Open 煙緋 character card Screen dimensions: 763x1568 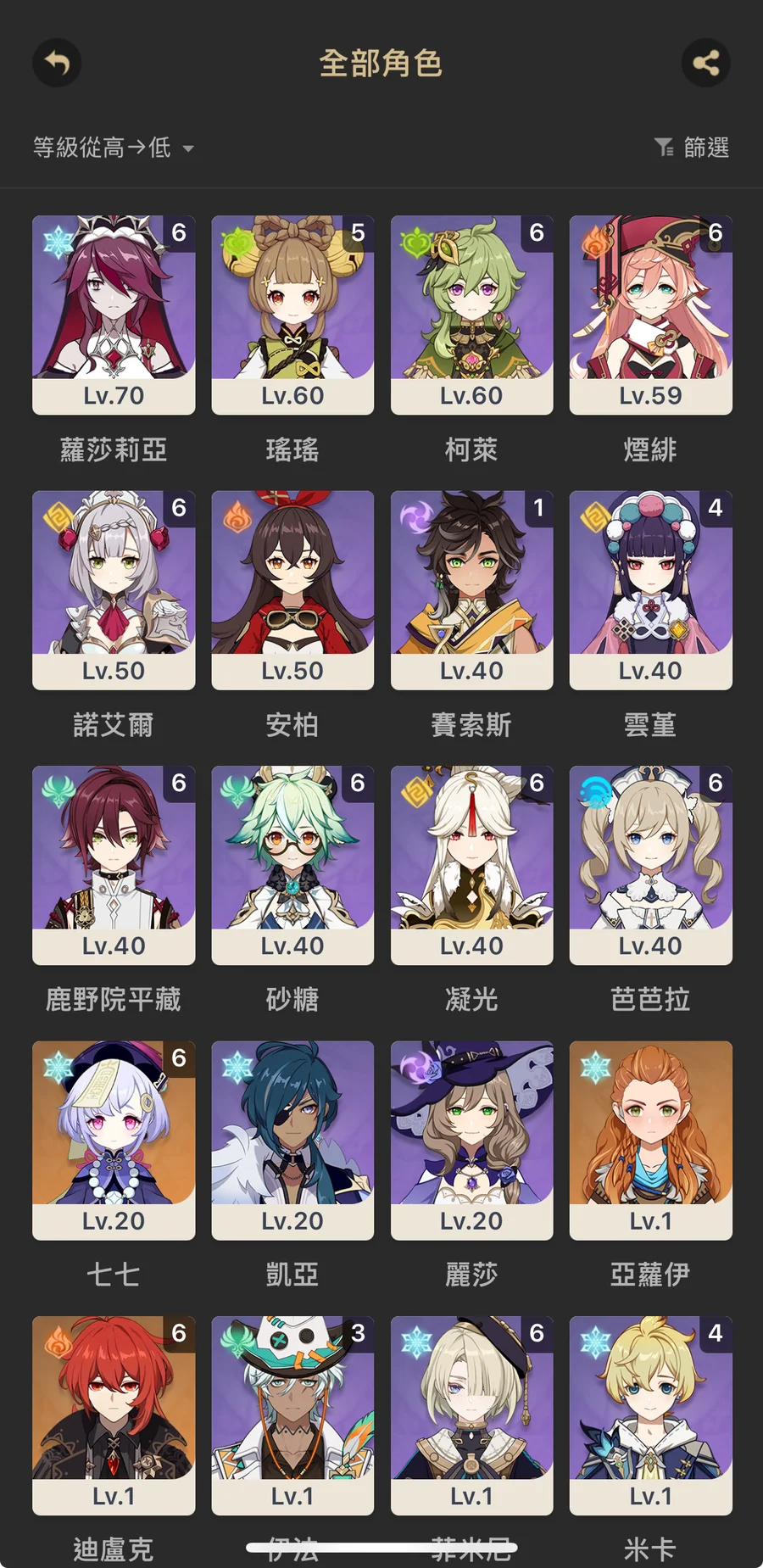pyautogui.click(x=650, y=315)
